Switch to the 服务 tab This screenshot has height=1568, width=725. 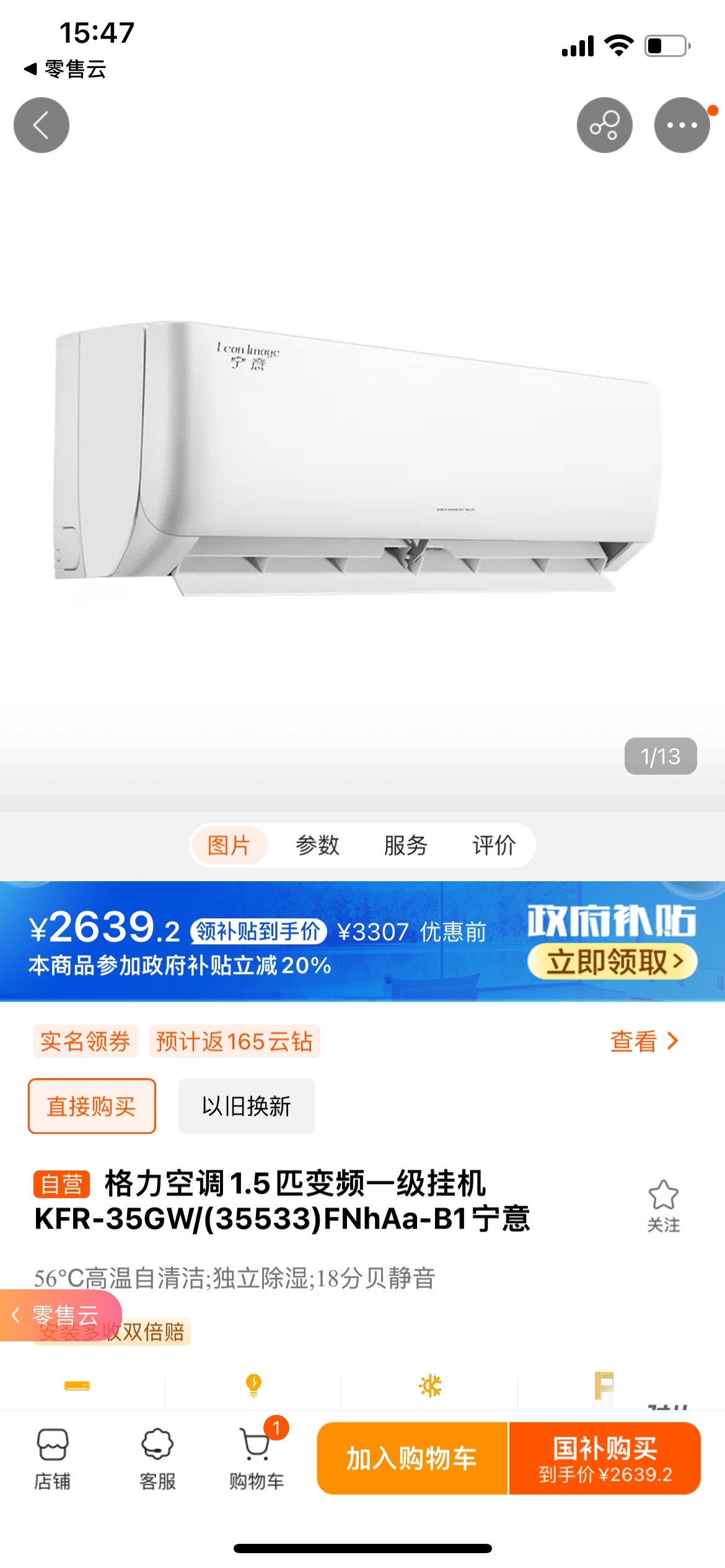click(x=405, y=845)
